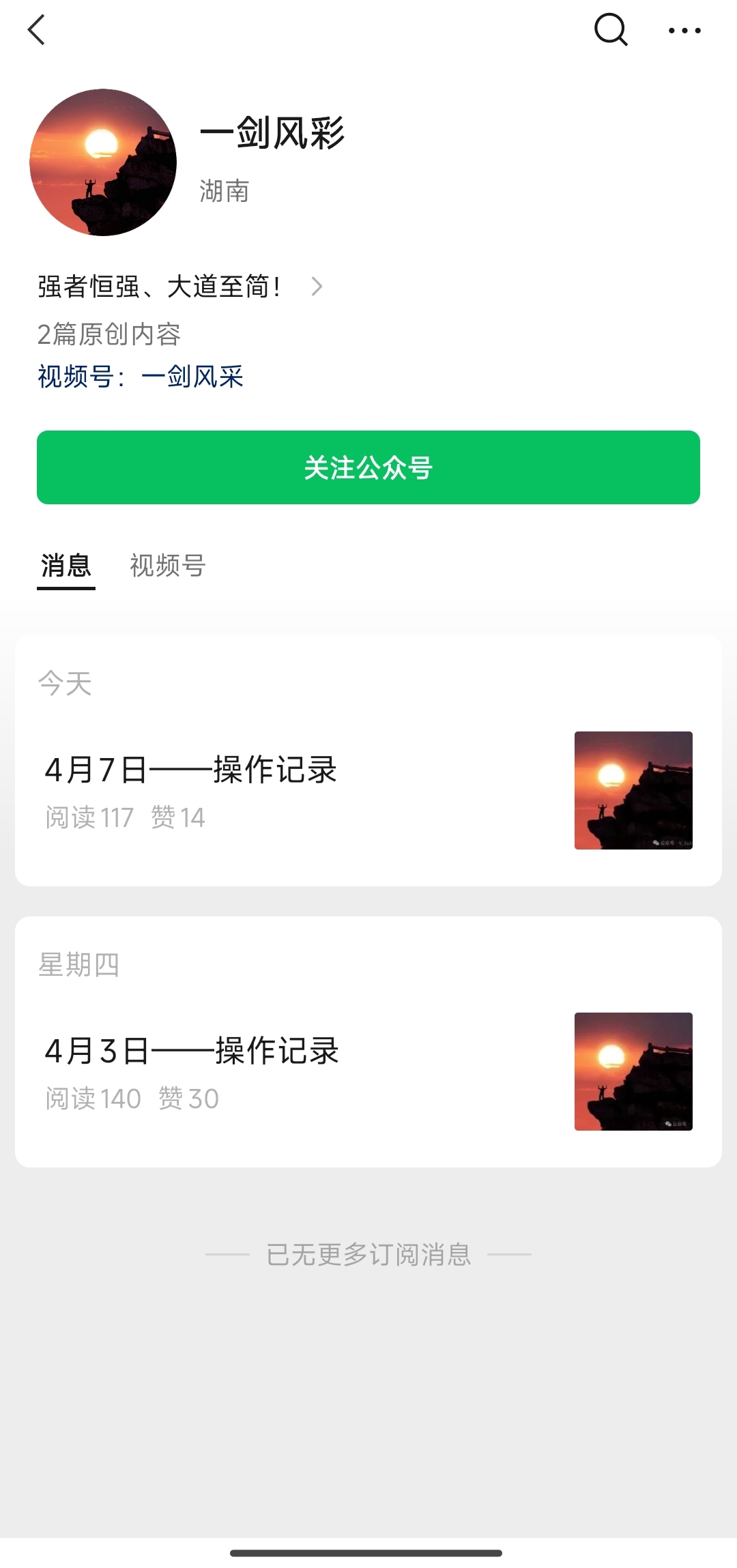Switch to the 视频号 tab
Image resolution: width=737 pixels, height=1568 pixels.
tap(168, 566)
